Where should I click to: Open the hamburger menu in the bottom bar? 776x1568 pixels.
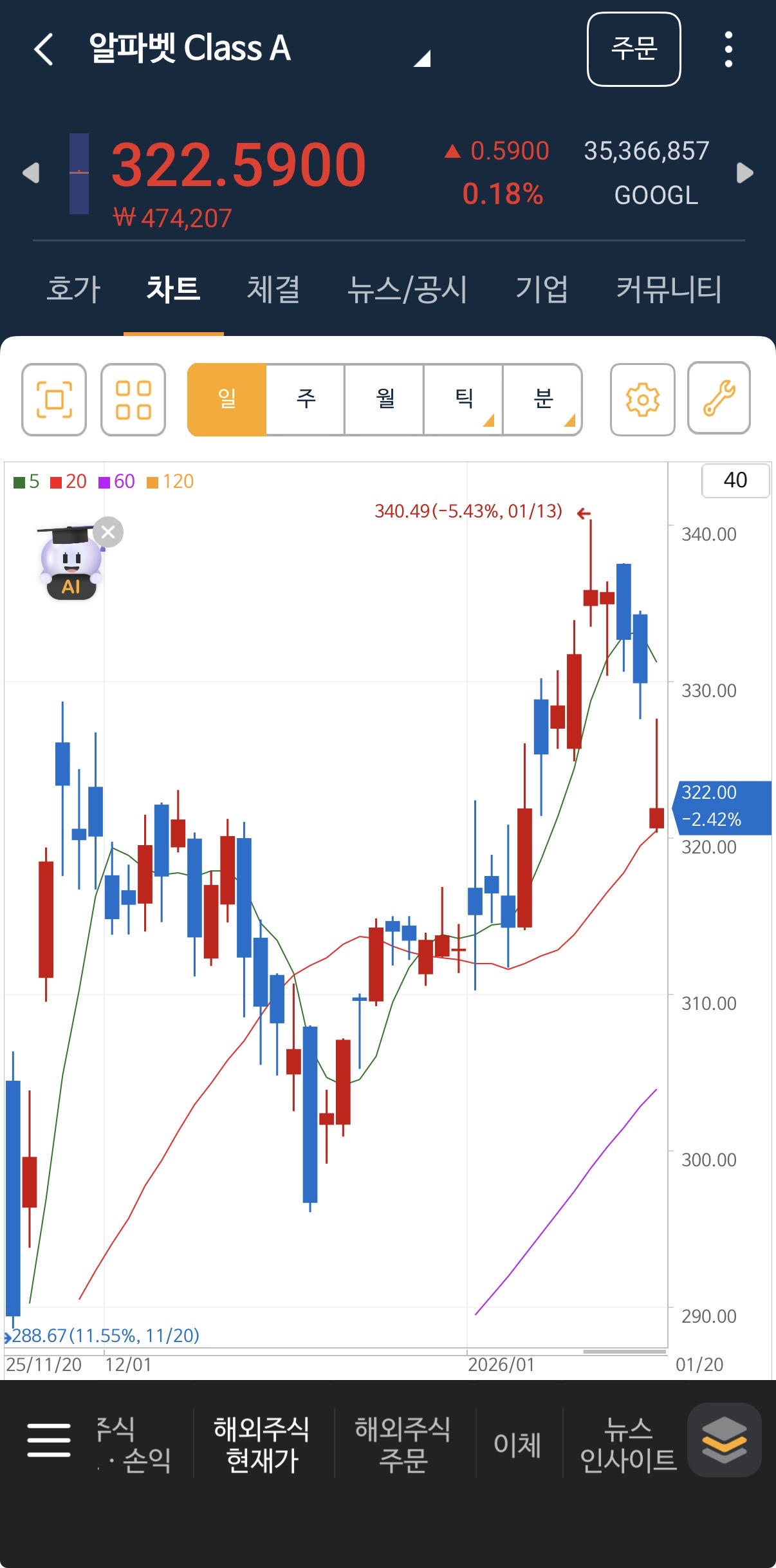[49, 1441]
